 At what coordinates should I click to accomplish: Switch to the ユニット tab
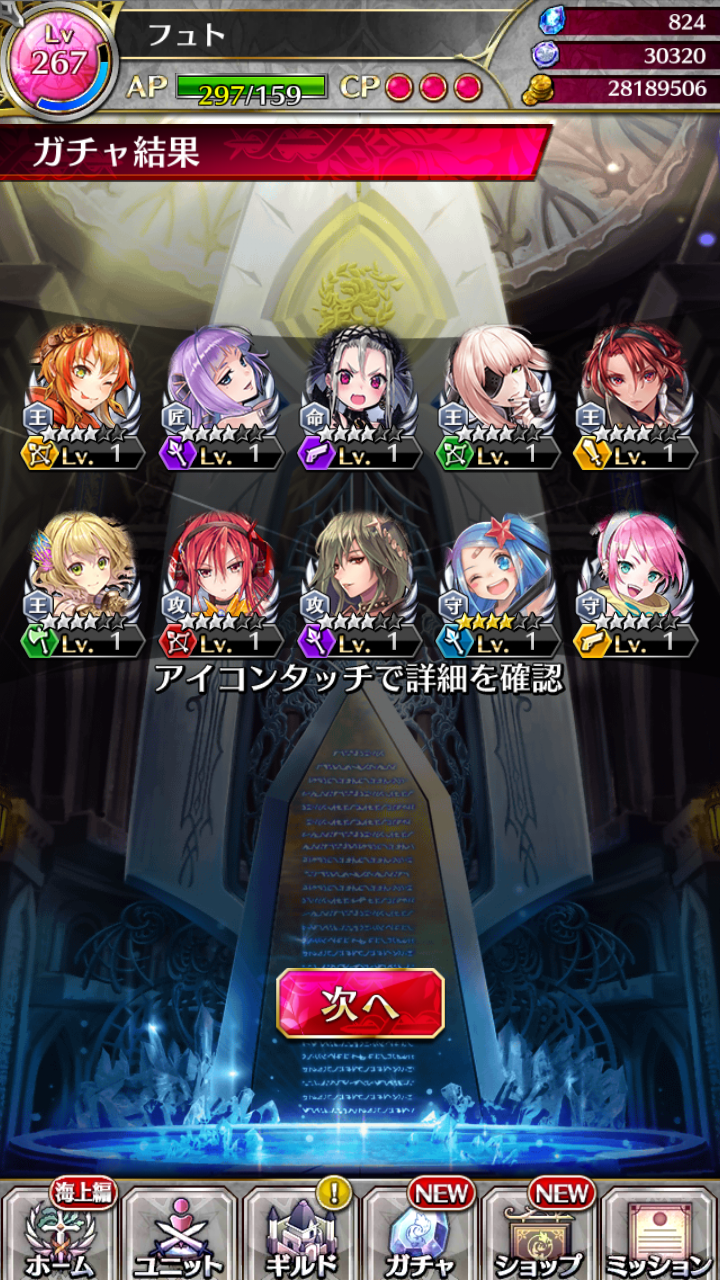(x=180, y=1233)
